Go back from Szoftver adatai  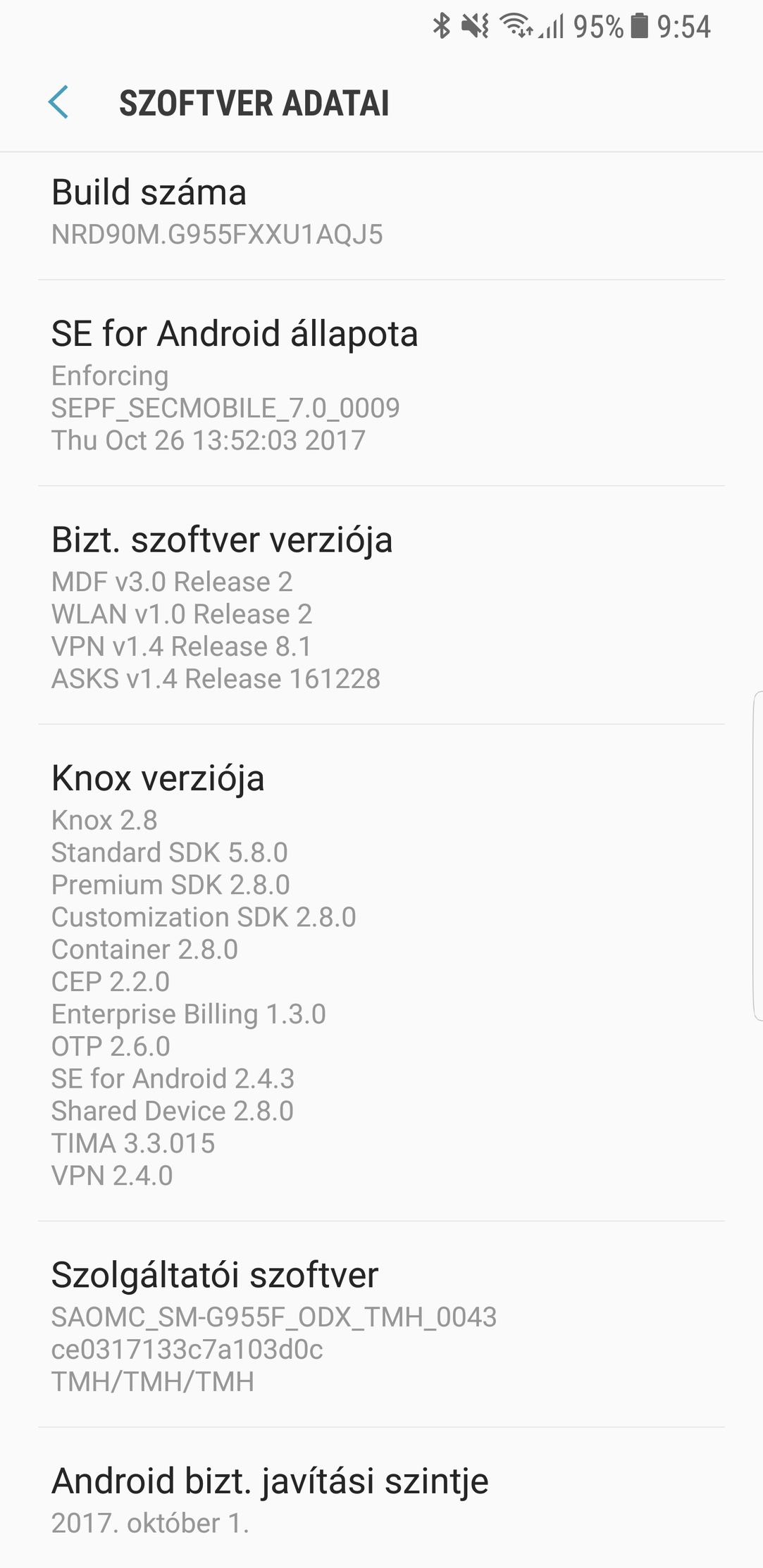click(59, 103)
